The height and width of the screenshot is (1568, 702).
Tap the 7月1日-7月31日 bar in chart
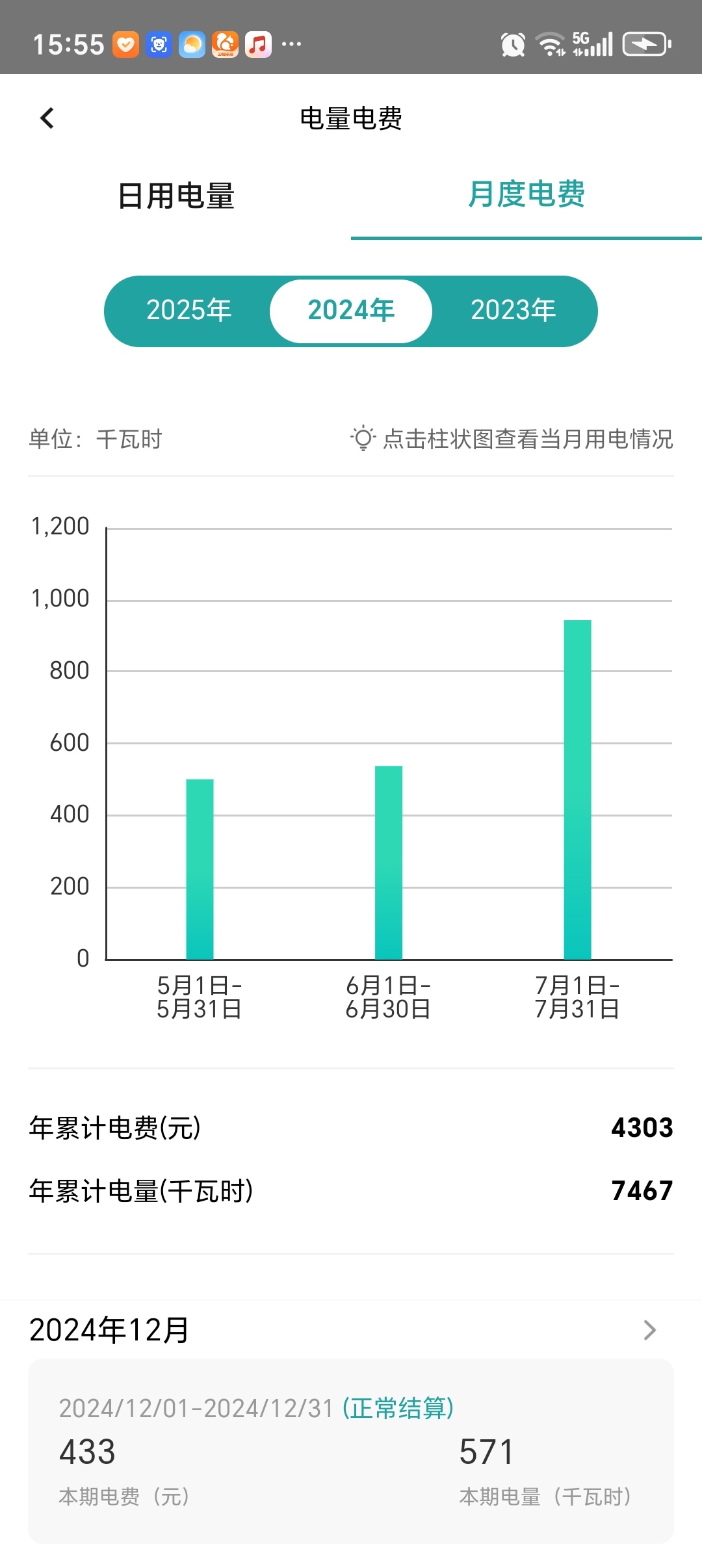[577, 789]
